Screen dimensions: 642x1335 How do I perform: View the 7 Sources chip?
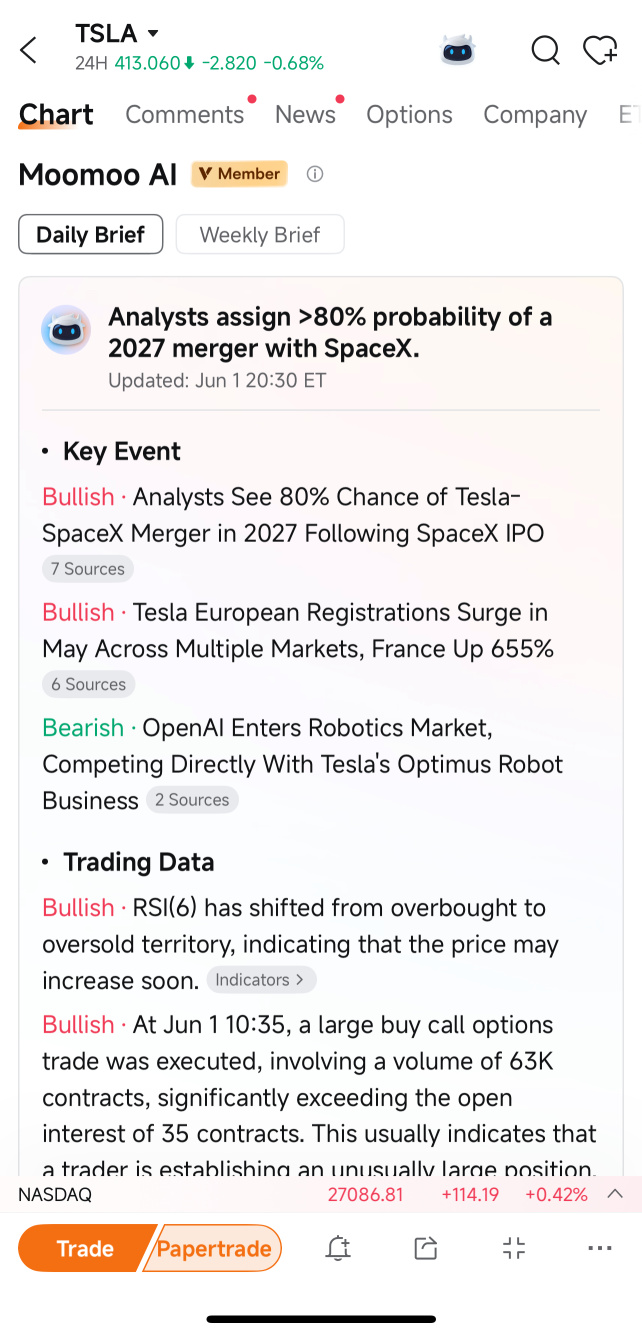88,569
